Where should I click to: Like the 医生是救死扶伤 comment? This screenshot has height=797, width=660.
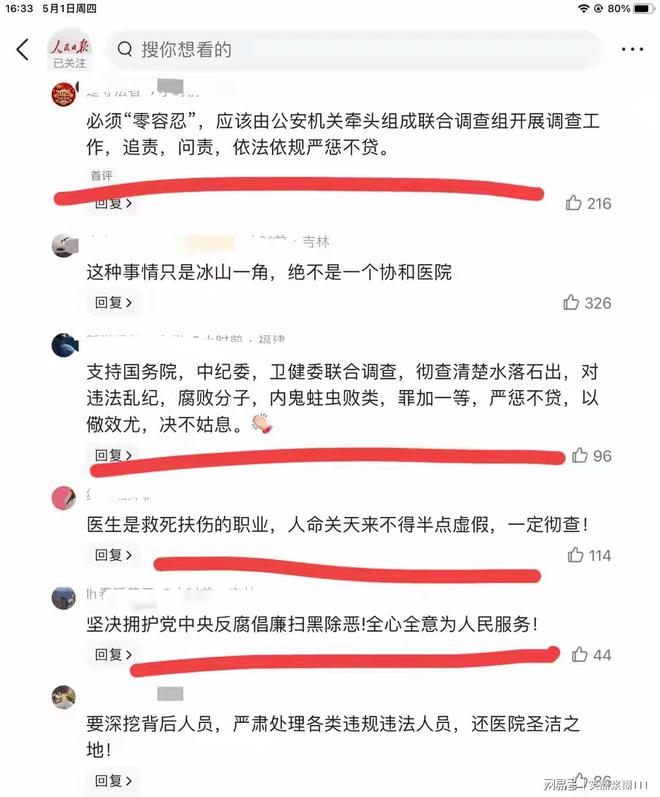pos(575,555)
